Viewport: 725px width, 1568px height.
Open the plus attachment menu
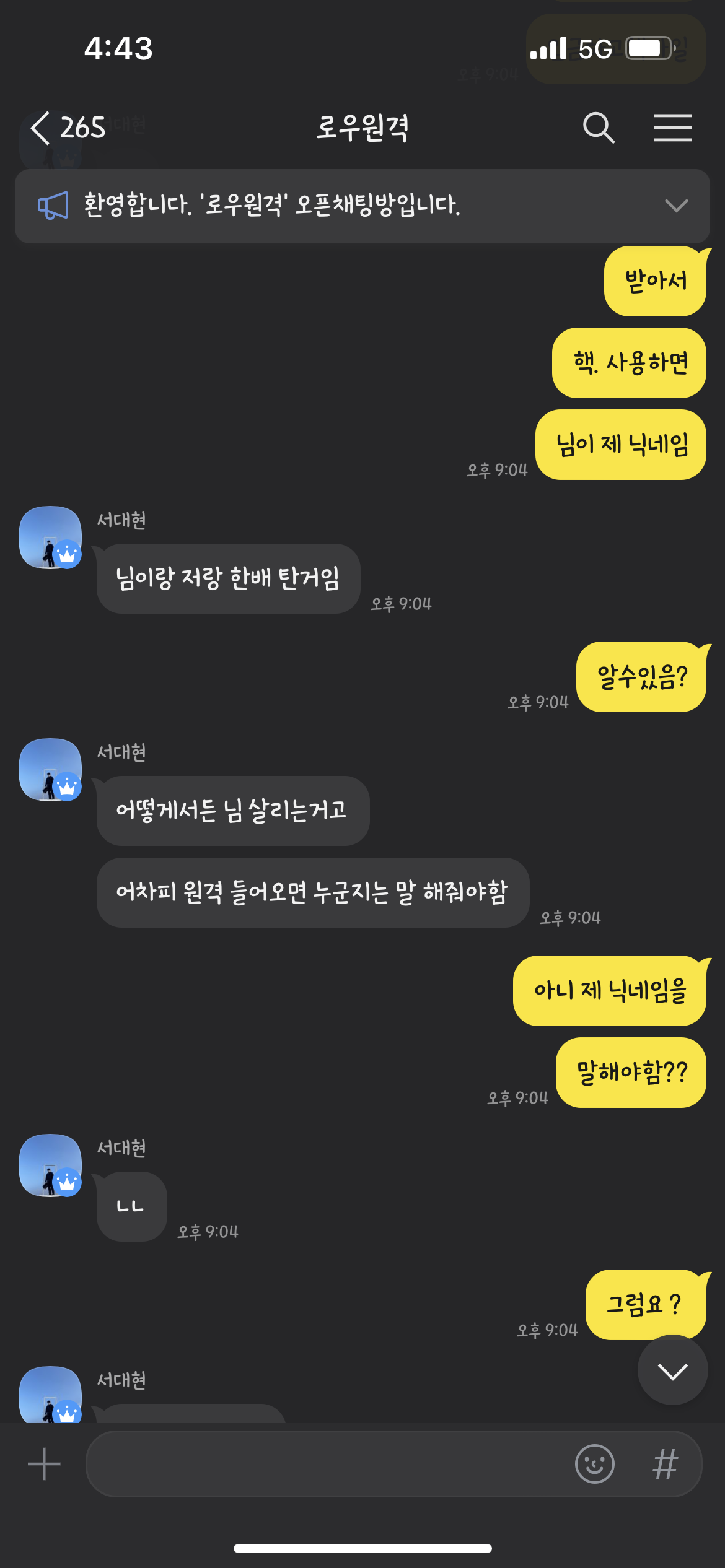tap(44, 1464)
